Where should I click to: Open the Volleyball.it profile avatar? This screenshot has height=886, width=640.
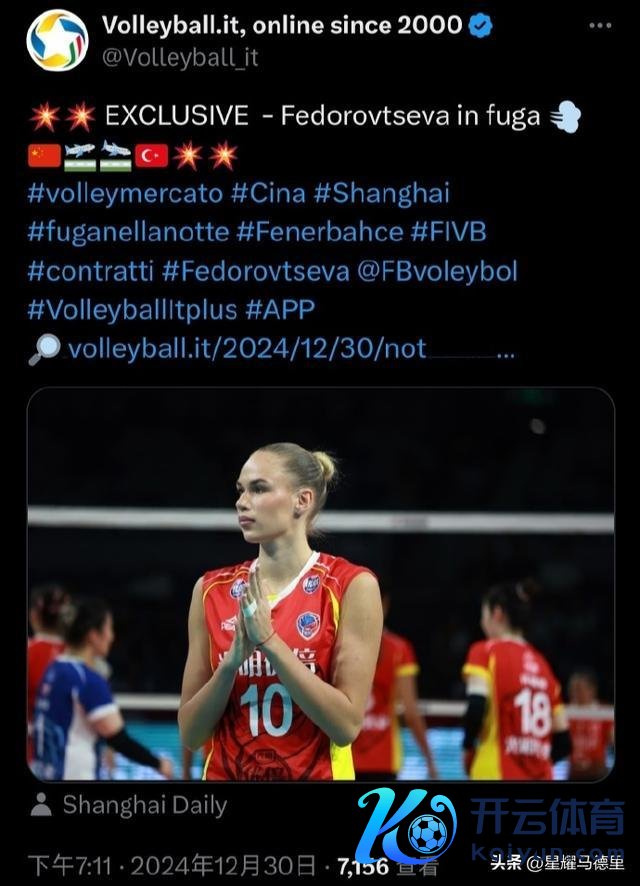click(x=57, y=40)
